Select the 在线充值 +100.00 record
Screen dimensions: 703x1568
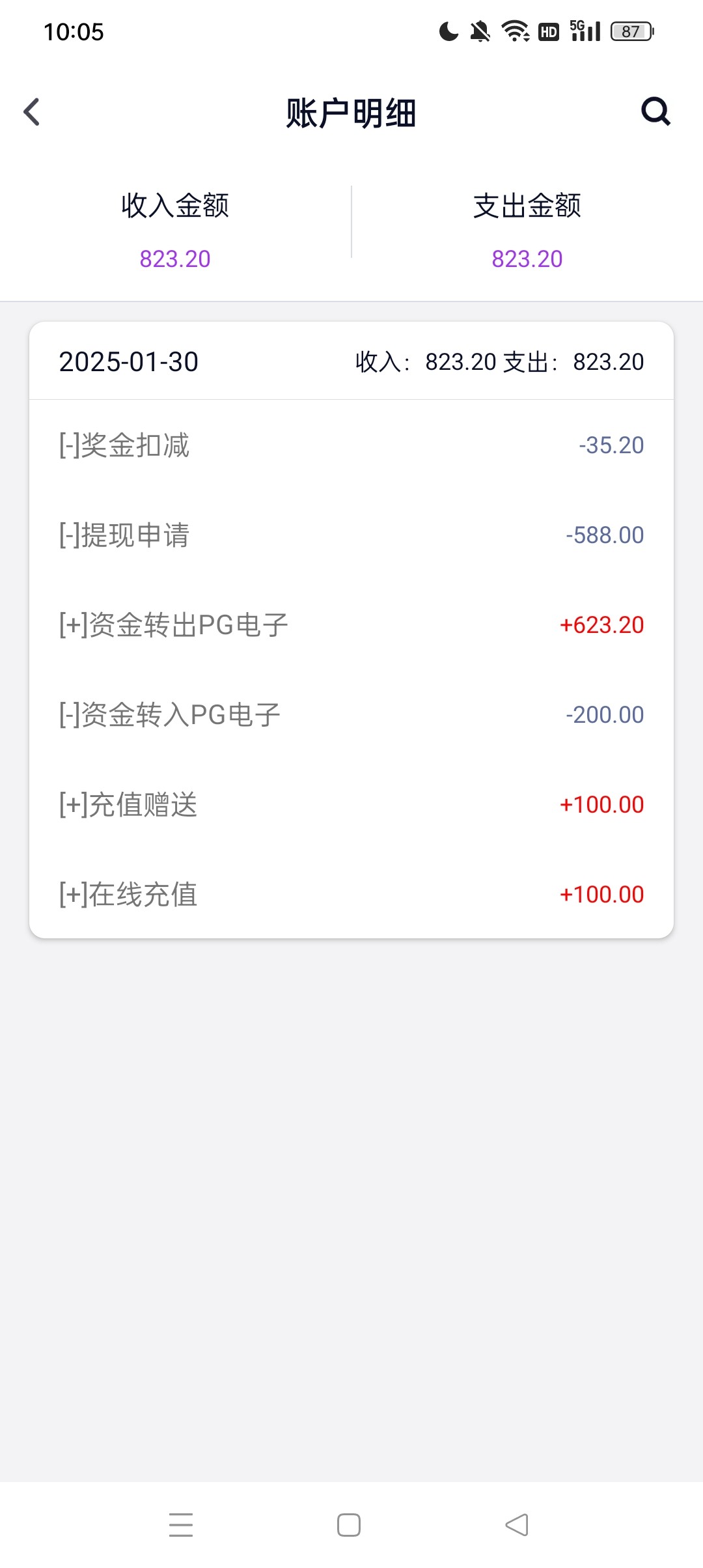(x=351, y=895)
